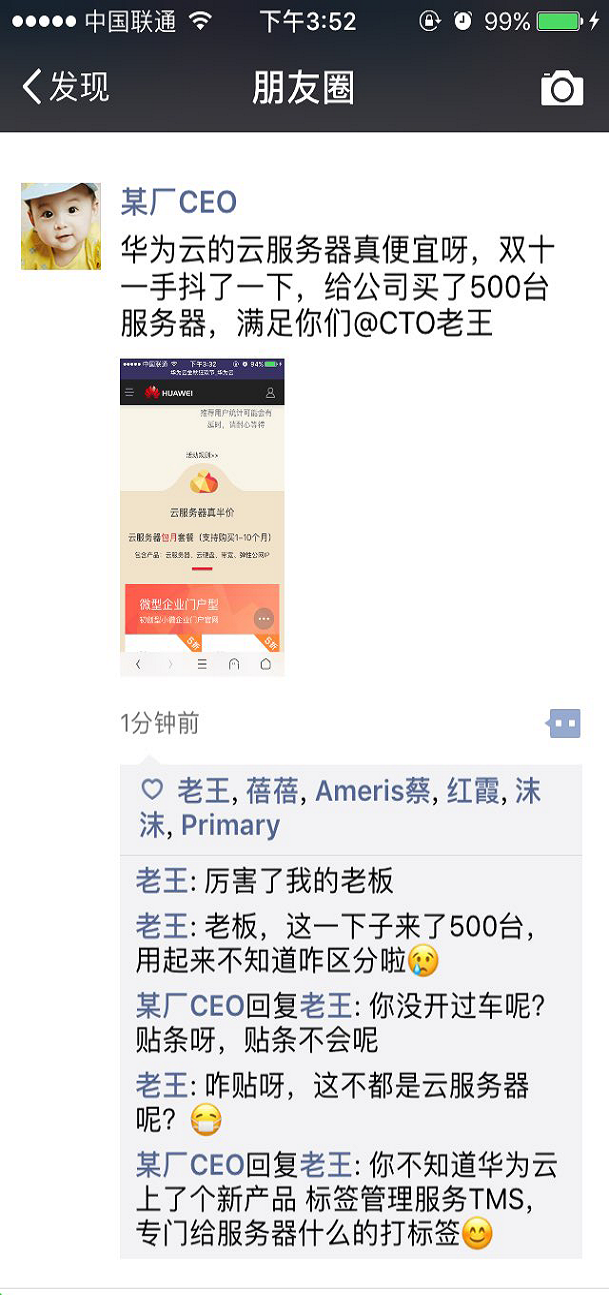Open Primary's profile from the likes
This screenshot has height=1296, width=611.
230,825
